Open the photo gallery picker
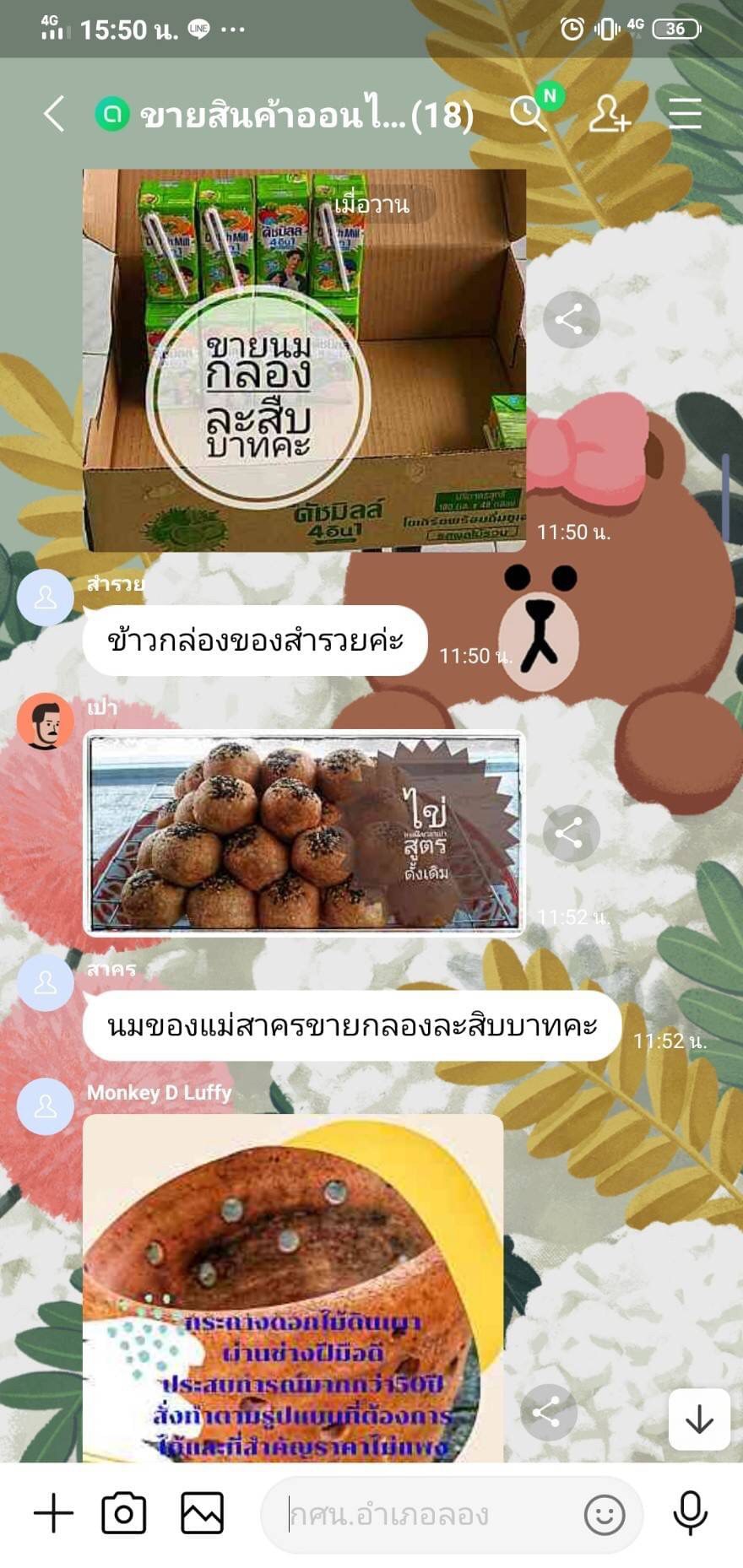 pyautogui.click(x=203, y=1513)
